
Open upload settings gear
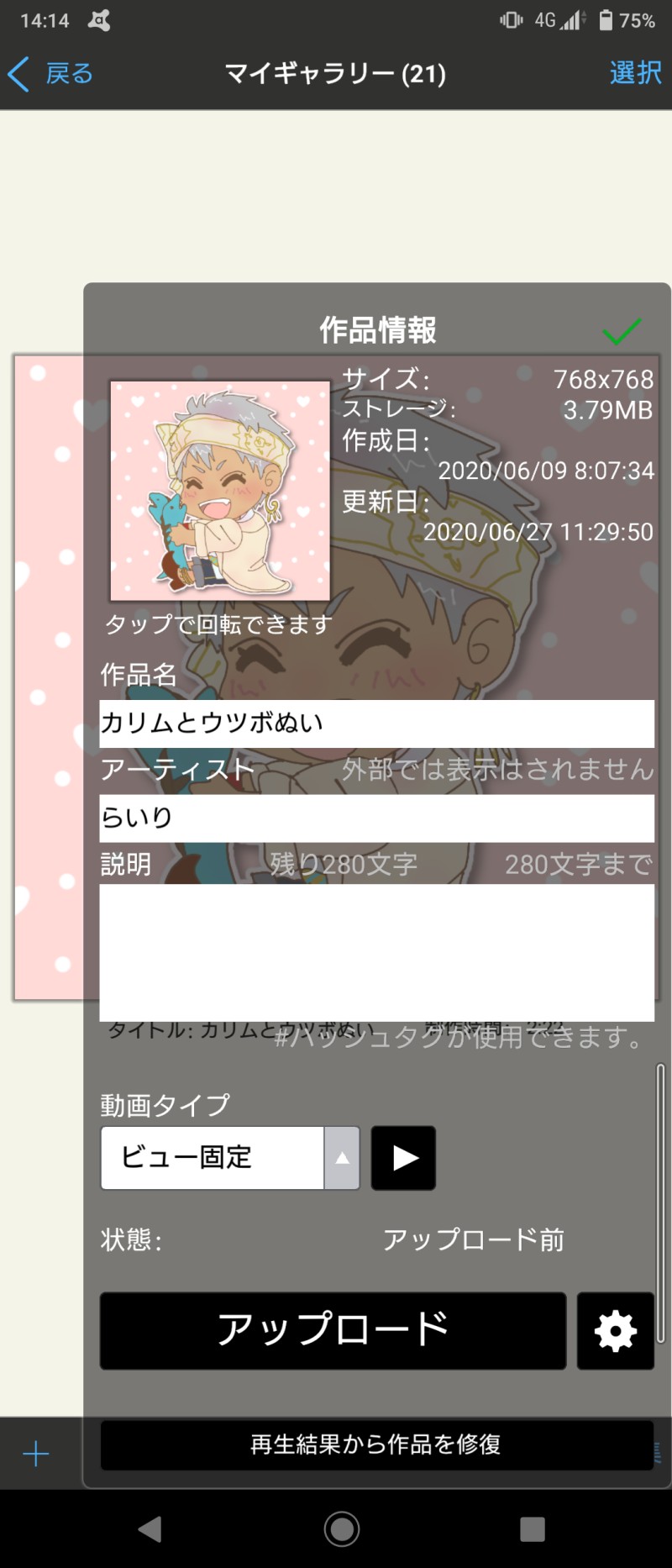click(615, 1331)
